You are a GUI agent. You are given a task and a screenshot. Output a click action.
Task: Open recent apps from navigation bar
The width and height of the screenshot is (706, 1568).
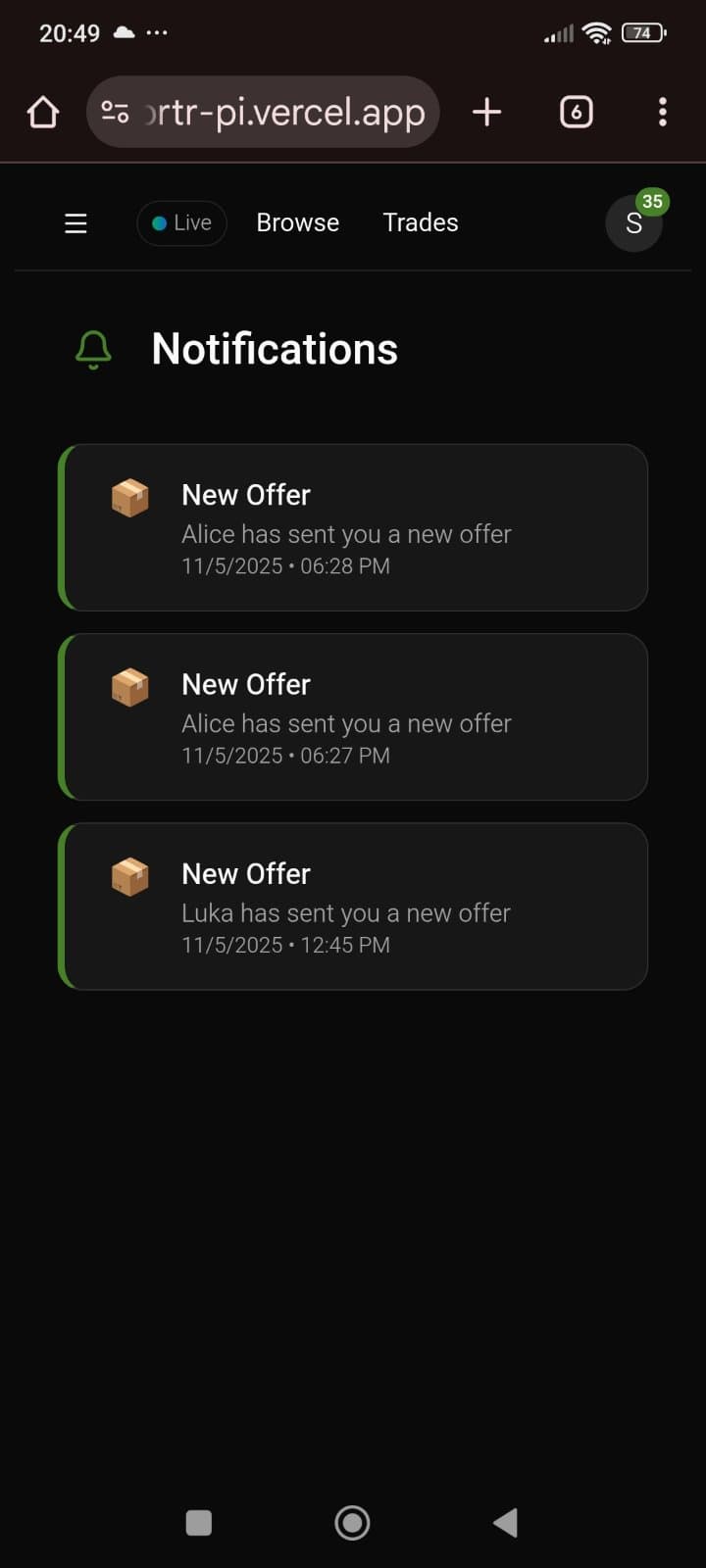[x=199, y=1522]
